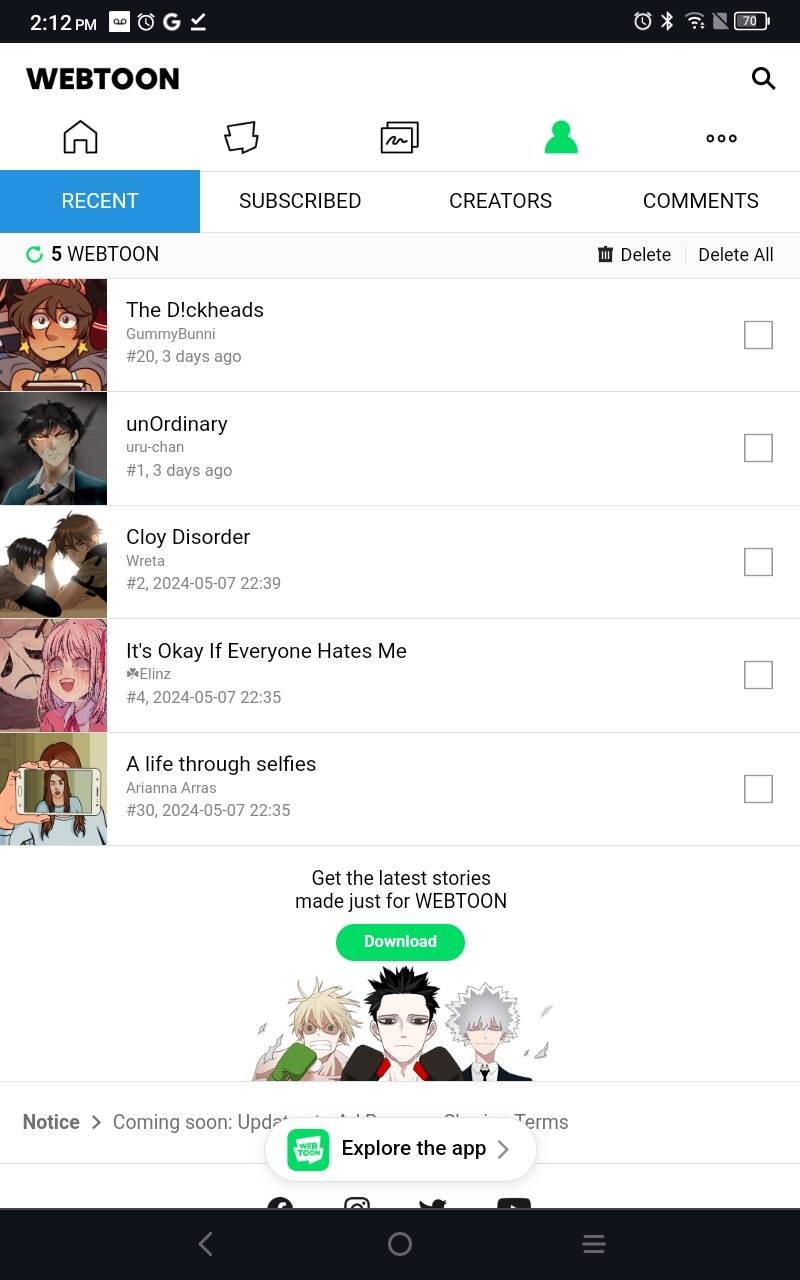Viewport: 800px width, 1280px height.
Task: Tap Explore the app banner
Action: [400, 1149]
